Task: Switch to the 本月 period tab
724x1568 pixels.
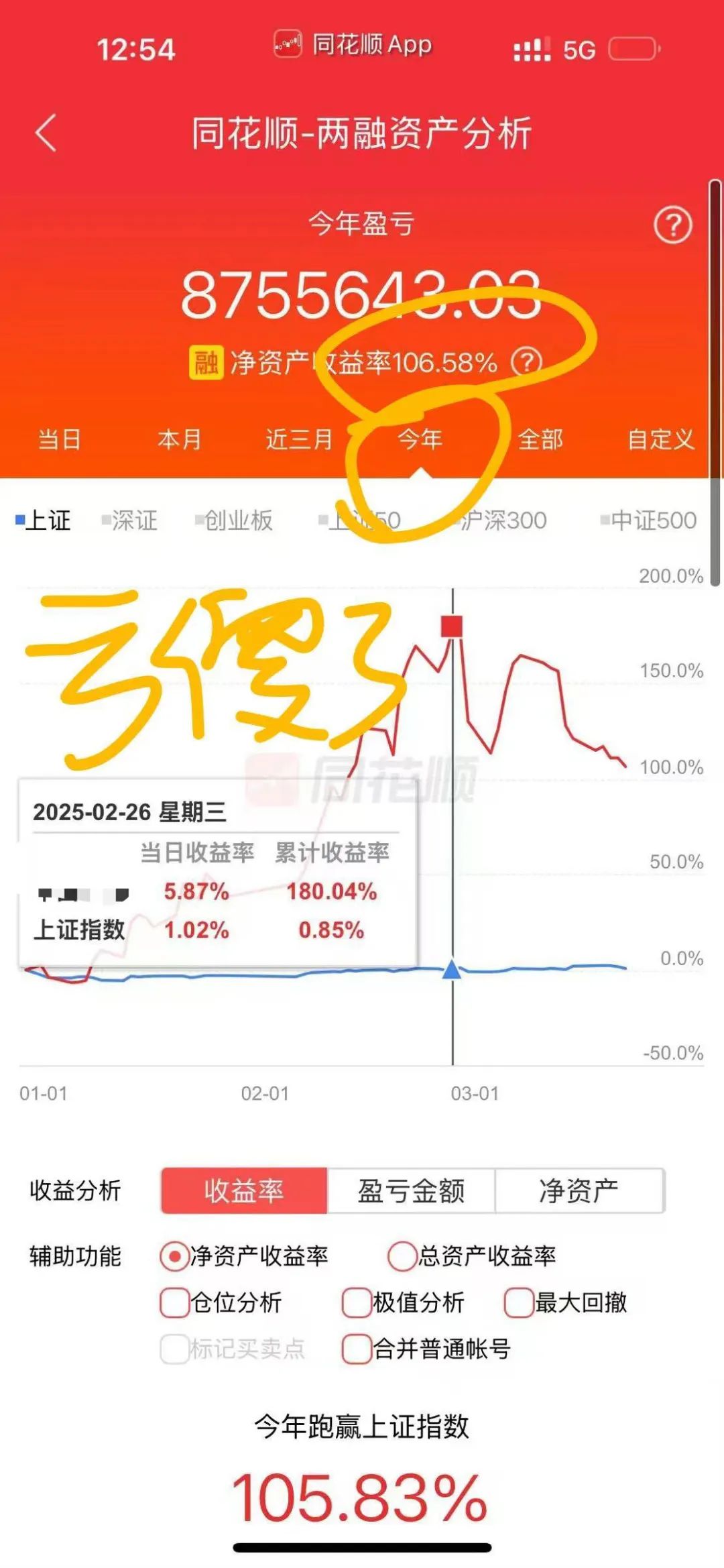Action: [180, 439]
